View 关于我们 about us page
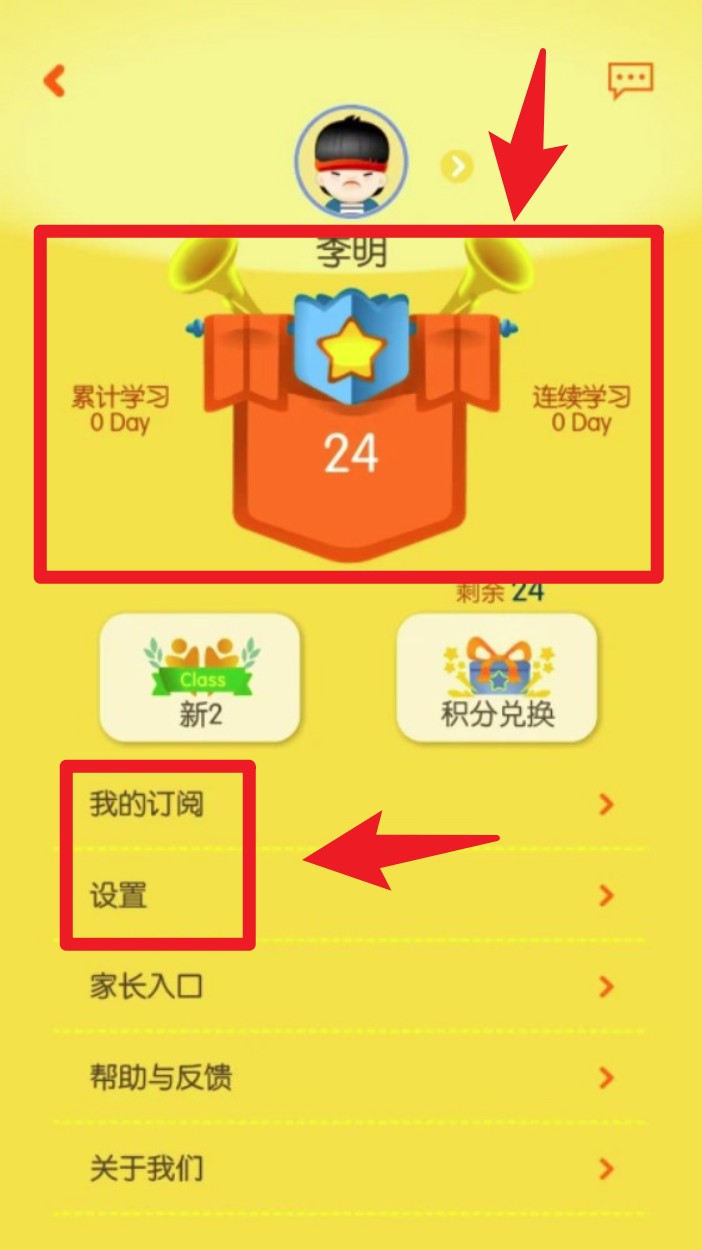Viewport: 702px width, 1250px height. pos(350,1169)
